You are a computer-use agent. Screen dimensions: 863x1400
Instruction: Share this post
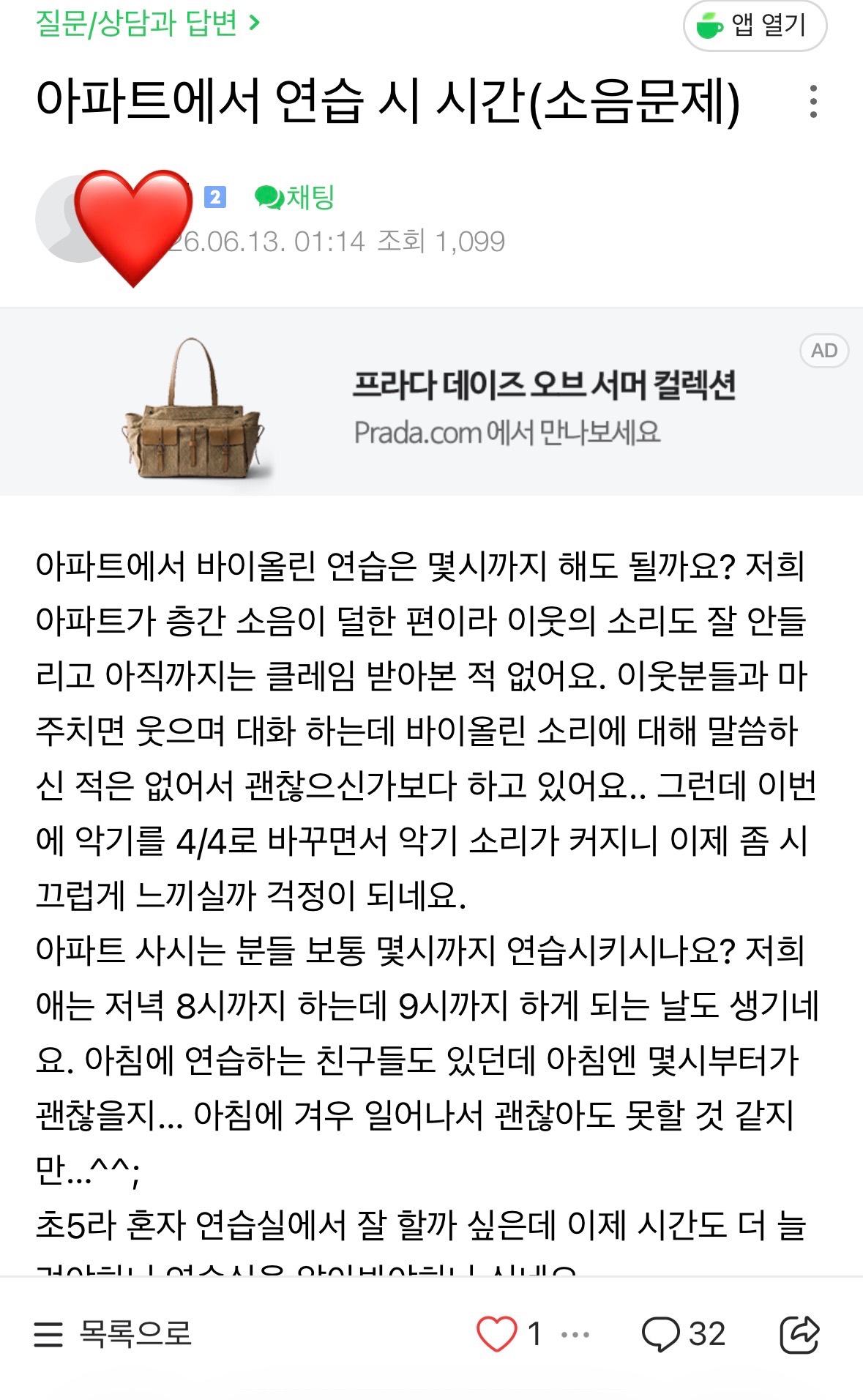coord(799,1334)
